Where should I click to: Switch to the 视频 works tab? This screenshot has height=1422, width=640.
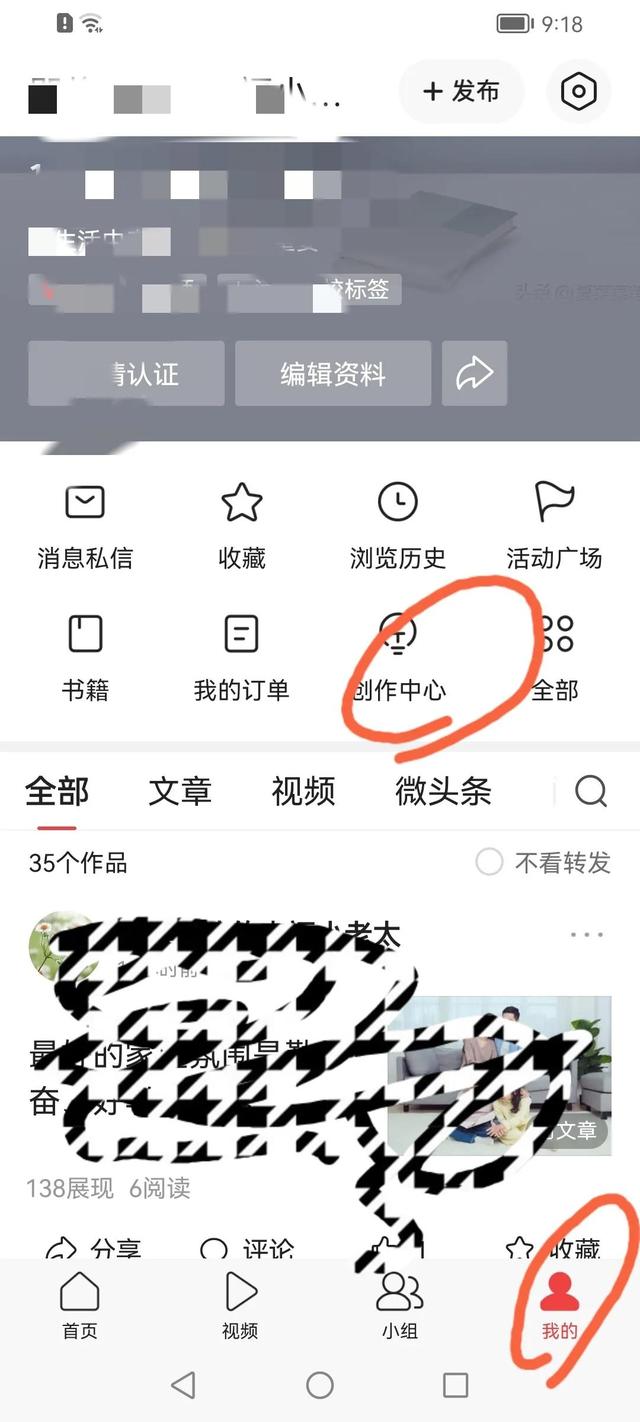tap(303, 792)
